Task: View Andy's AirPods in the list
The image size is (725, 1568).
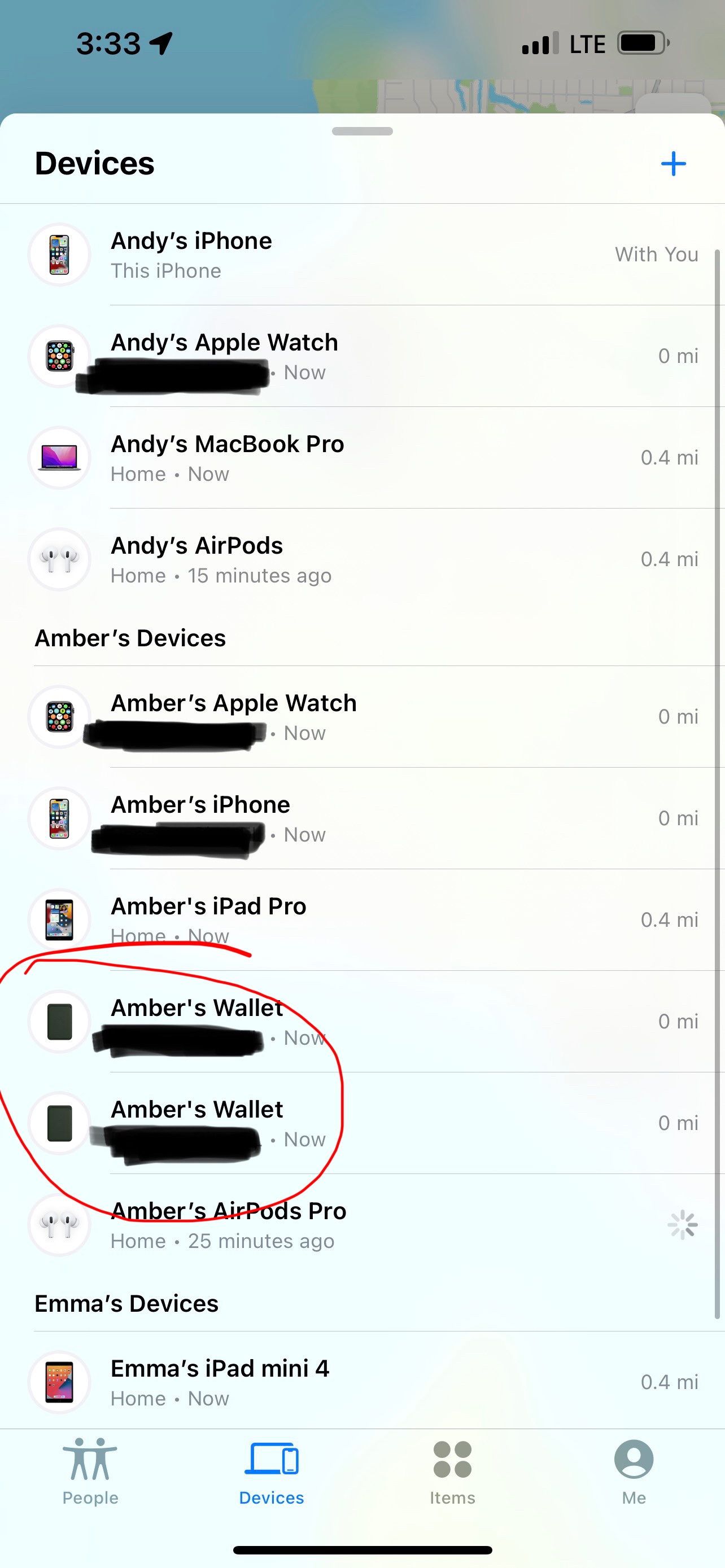Action: coord(362,559)
